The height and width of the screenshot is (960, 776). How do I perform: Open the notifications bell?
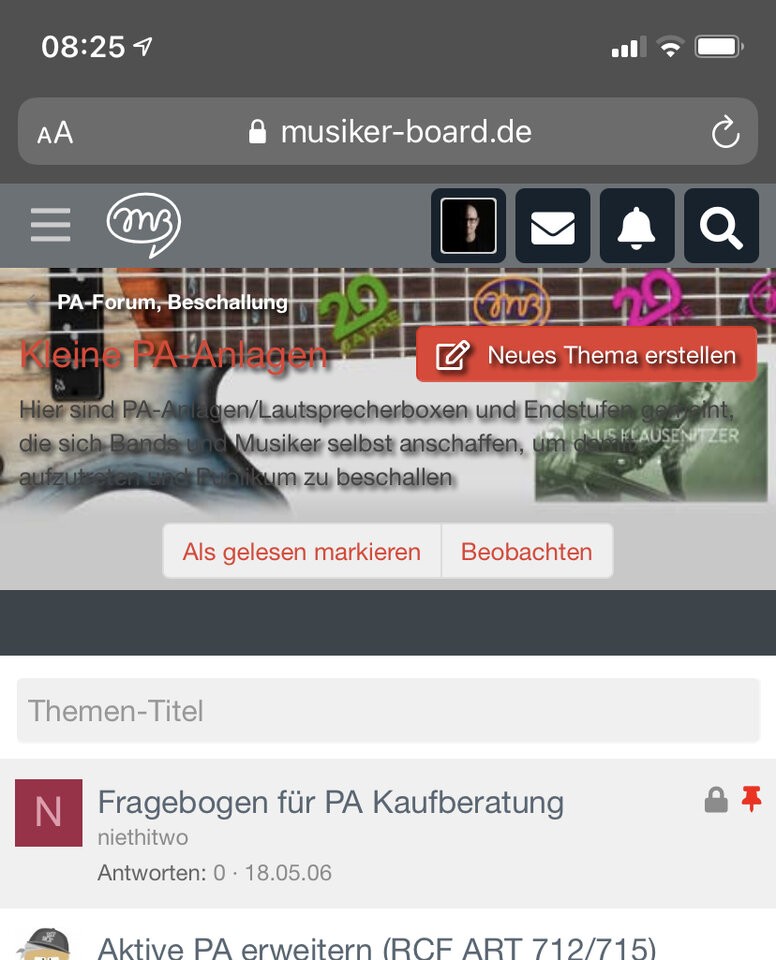coord(637,226)
